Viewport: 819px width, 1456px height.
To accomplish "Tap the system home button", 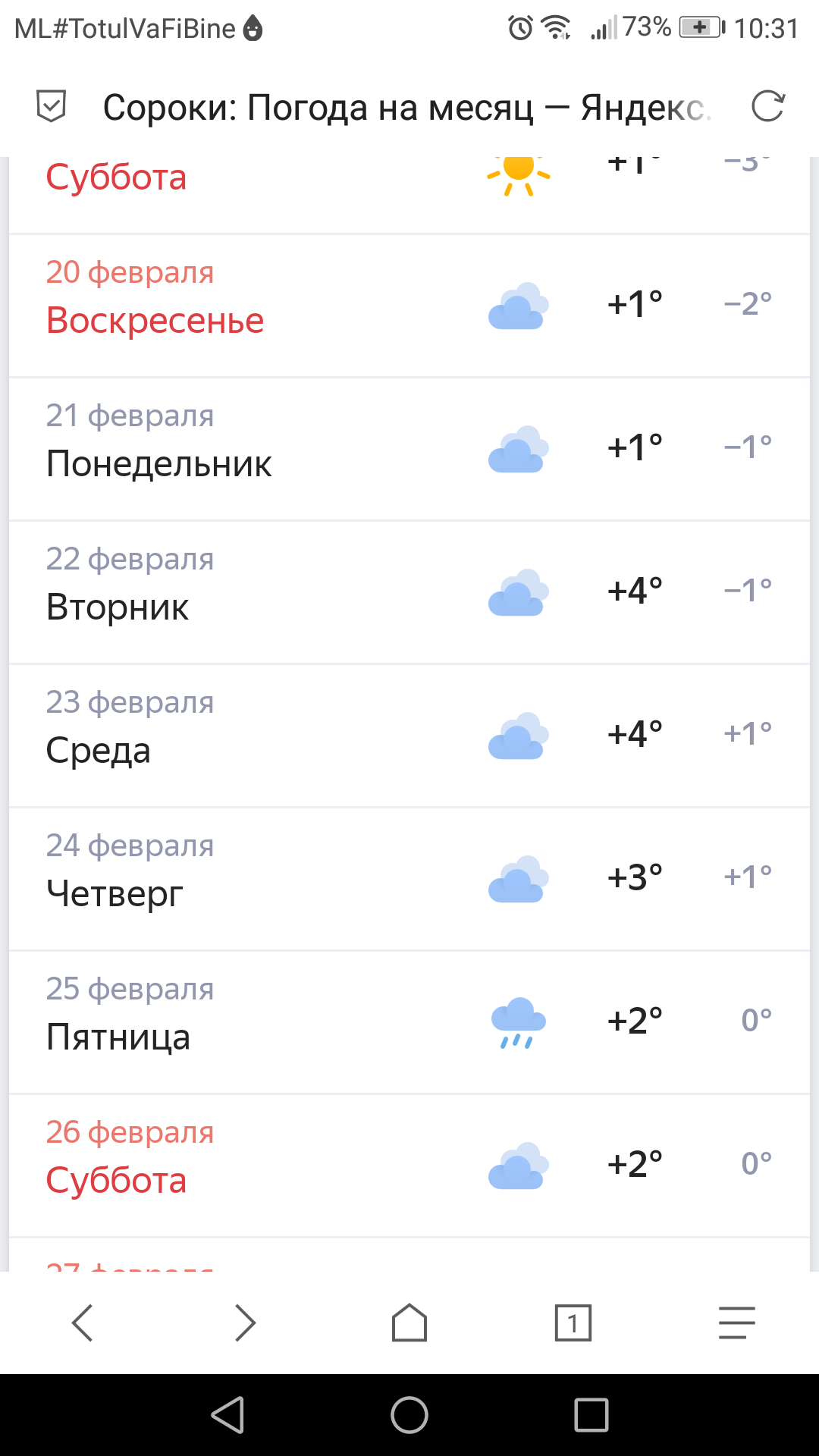I will pyautogui.click(x=409, y=1415).
